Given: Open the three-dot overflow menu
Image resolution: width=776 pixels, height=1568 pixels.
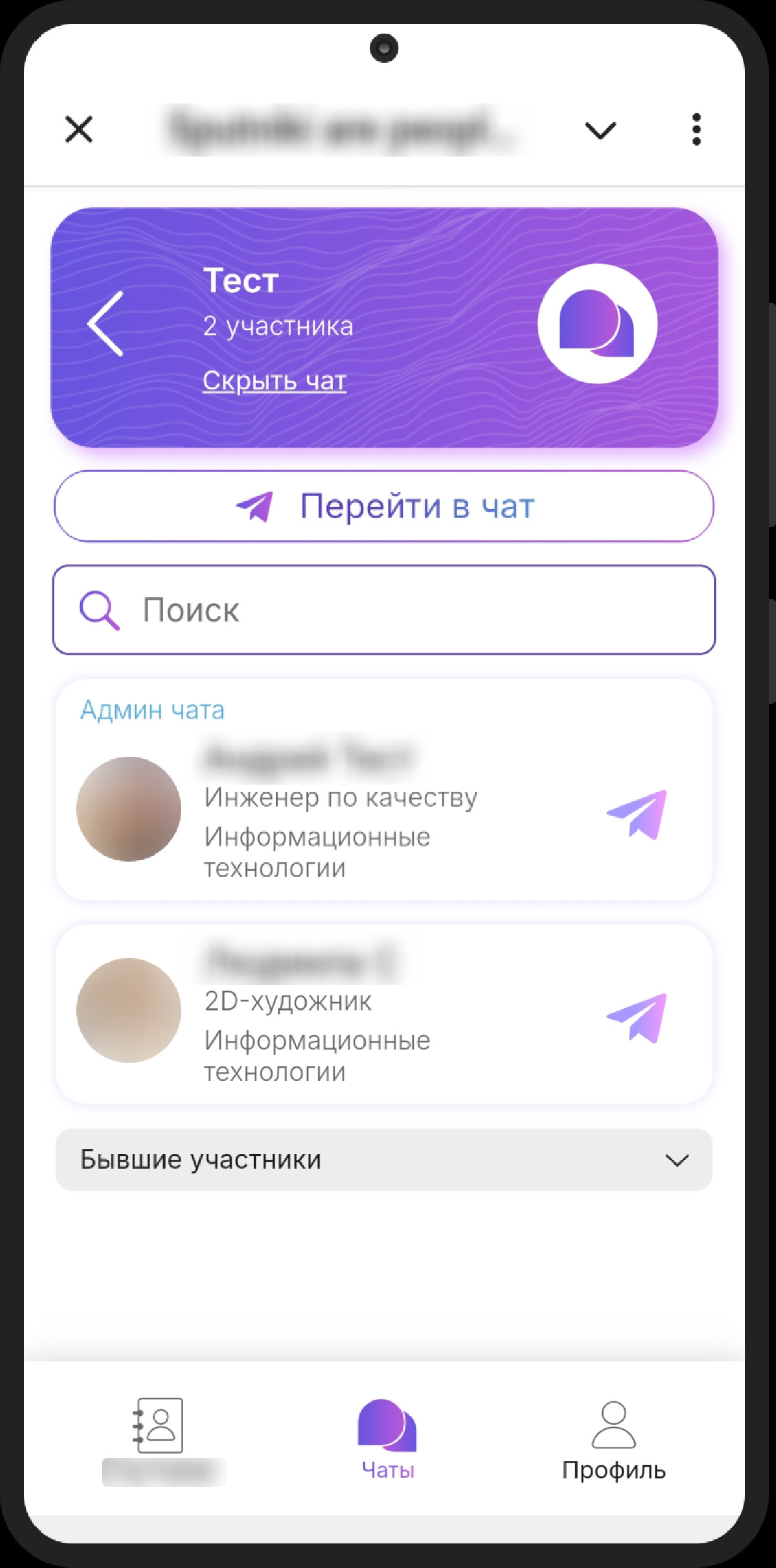Looking at the screenshot, I should (x=696, y=129).
